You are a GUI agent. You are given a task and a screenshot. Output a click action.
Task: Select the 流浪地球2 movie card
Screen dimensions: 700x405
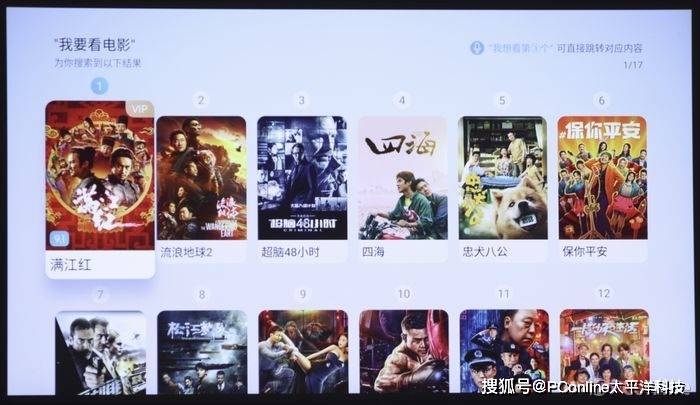click(x=201, y=189)
